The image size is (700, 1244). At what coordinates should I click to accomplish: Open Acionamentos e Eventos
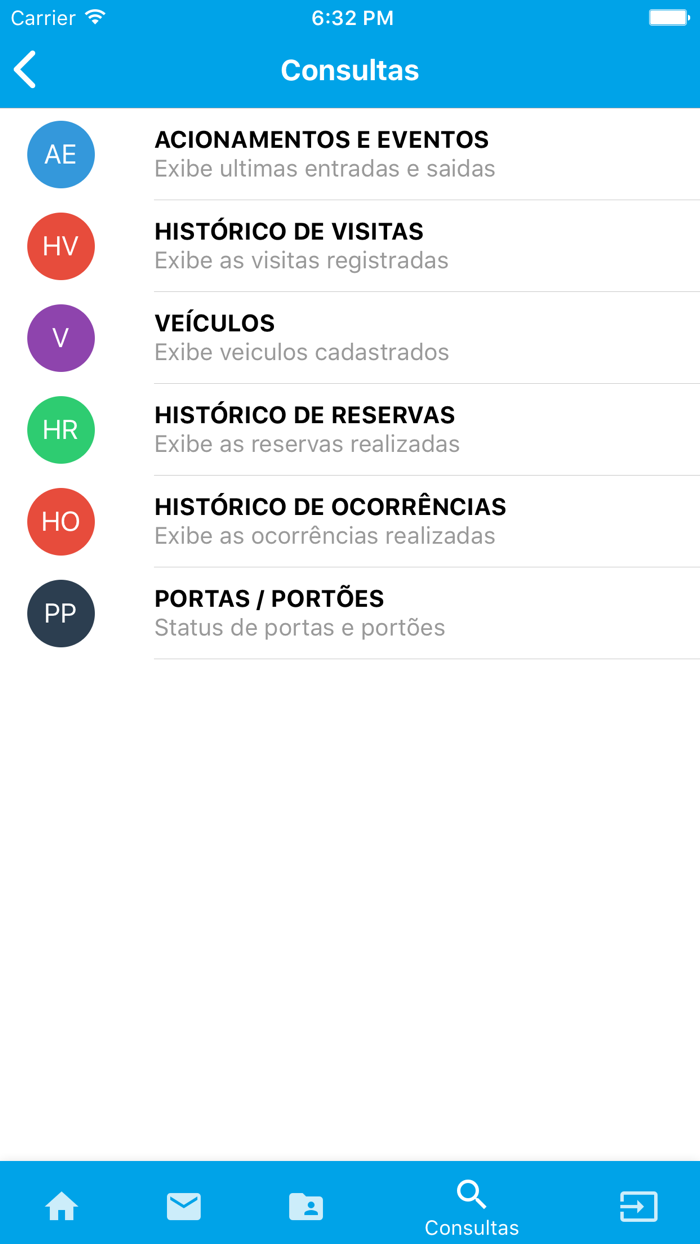coord(350,154)
